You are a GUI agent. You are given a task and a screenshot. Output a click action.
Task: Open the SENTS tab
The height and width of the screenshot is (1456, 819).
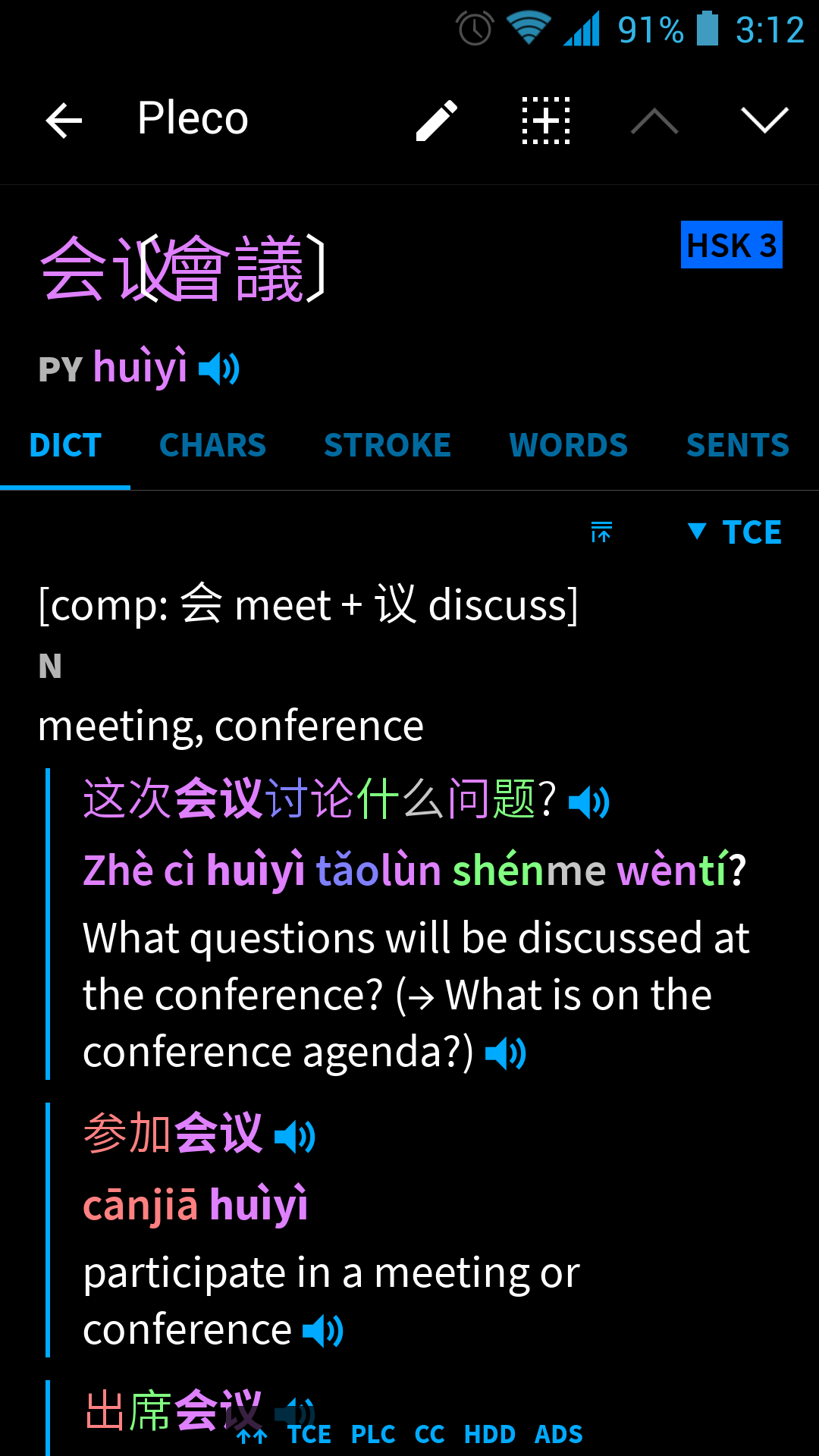(738, 445)
